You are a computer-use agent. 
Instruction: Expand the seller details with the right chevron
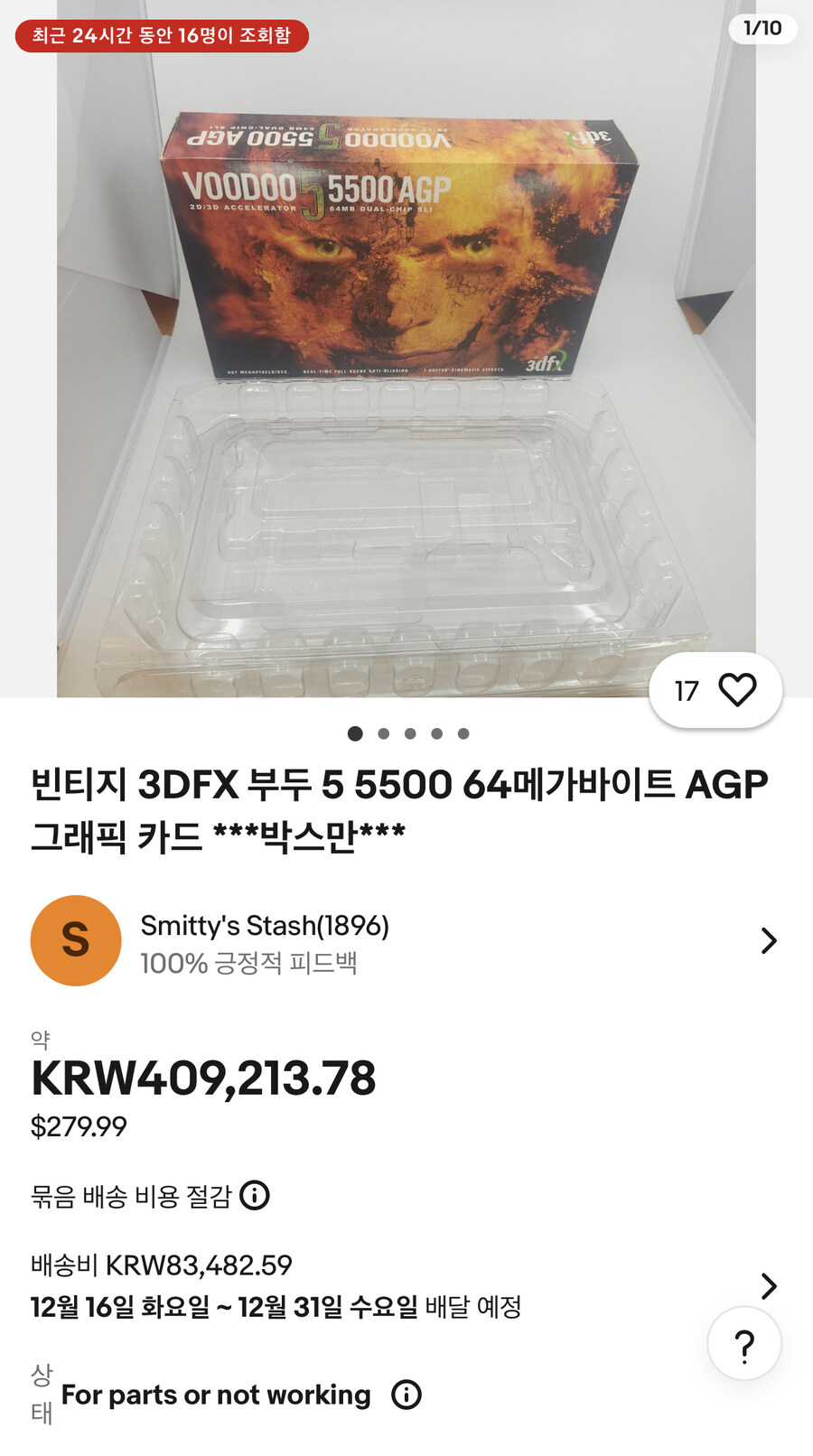coord(769,939)
